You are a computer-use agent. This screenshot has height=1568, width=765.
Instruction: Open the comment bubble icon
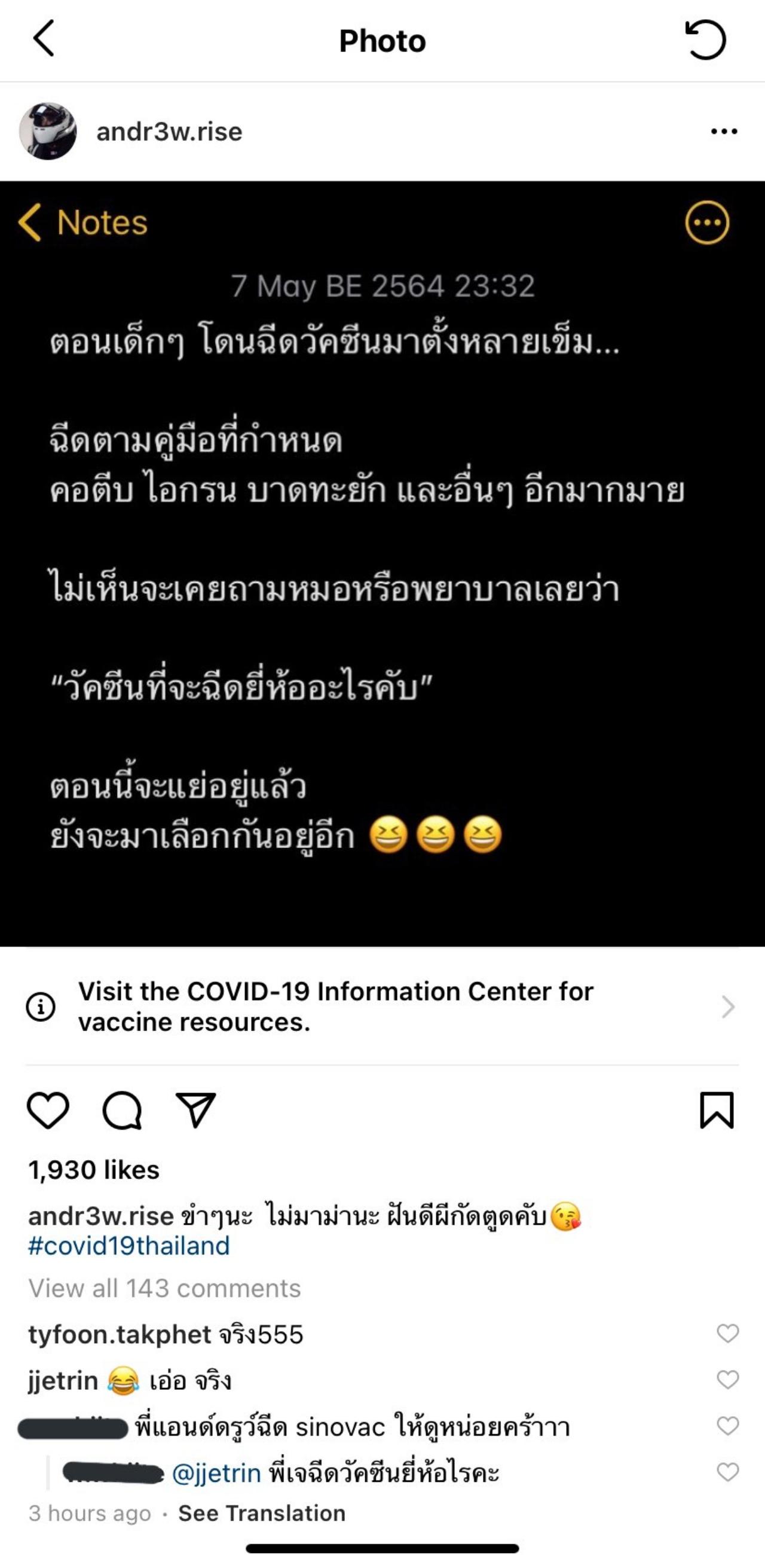(123, 1111)
